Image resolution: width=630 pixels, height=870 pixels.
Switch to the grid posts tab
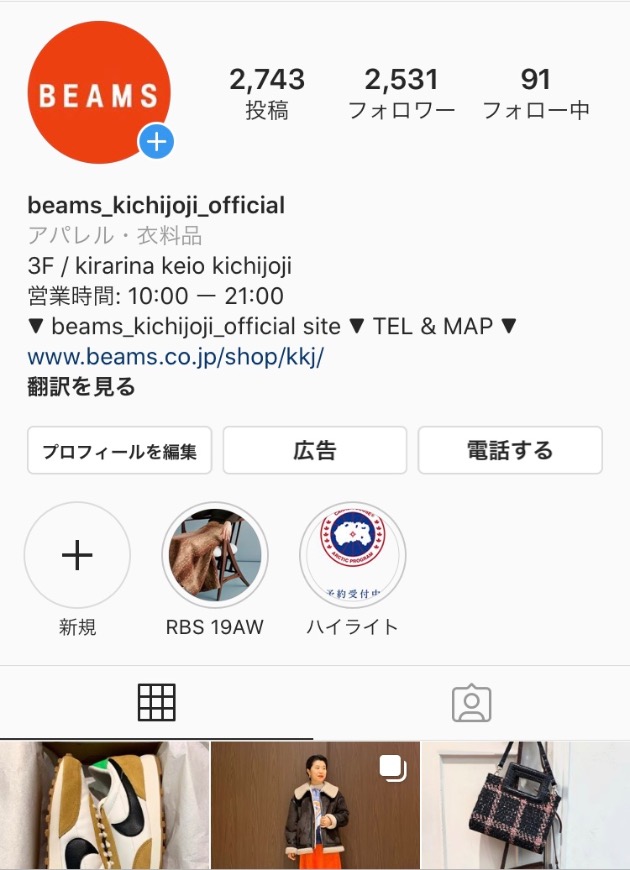(x=156, y=703)
